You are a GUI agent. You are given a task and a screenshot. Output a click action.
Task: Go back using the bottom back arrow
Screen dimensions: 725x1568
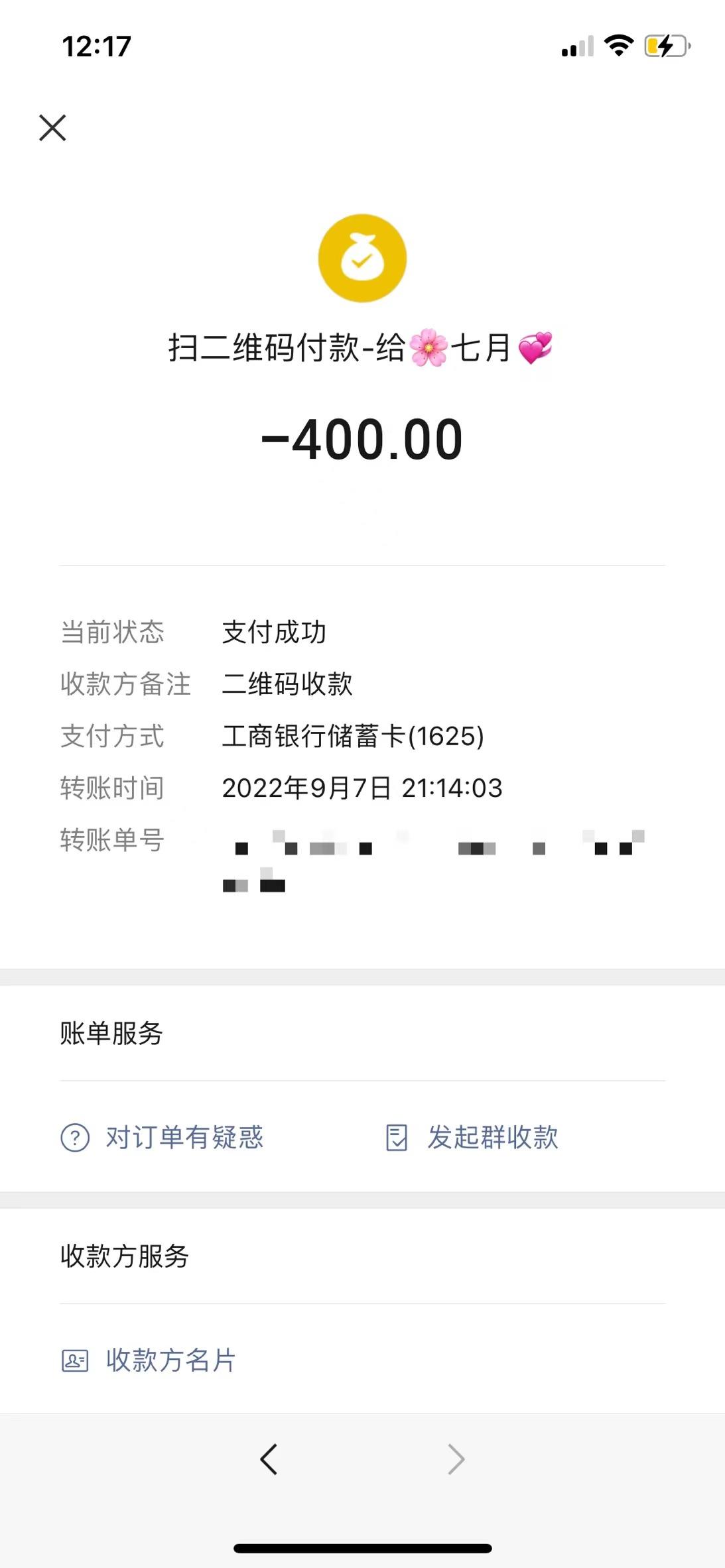point(269,1459)
